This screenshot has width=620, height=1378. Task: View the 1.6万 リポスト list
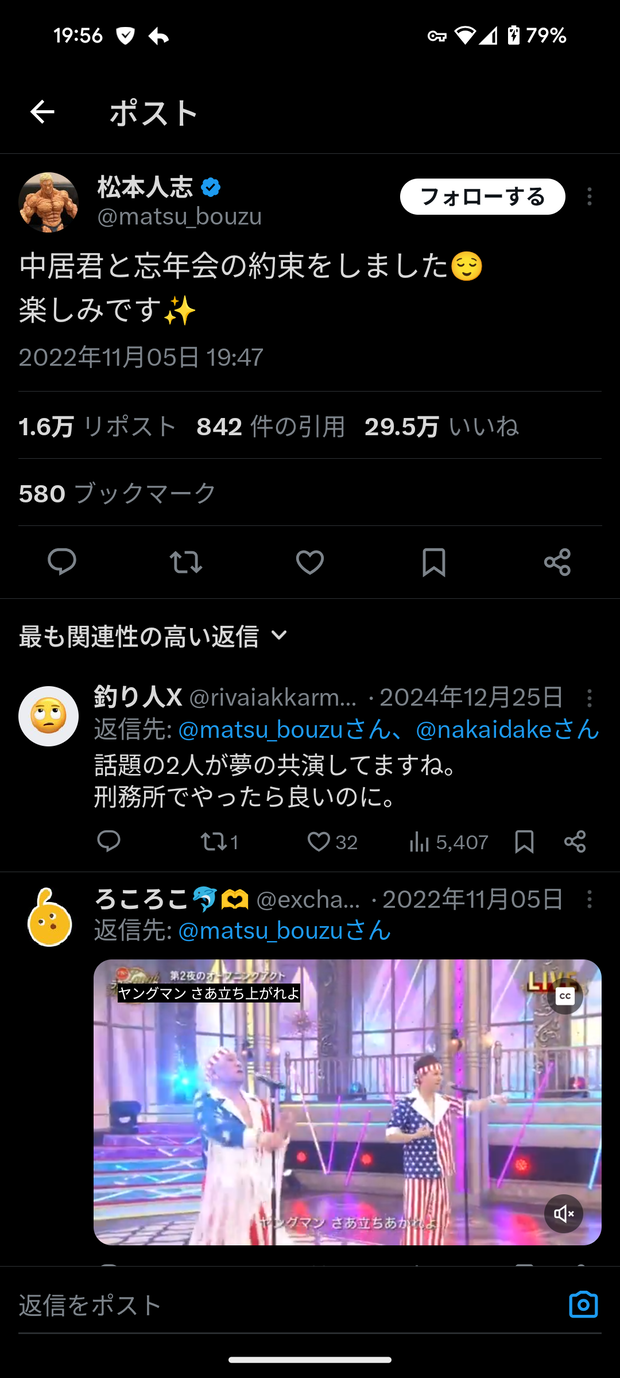click(98, 427)
